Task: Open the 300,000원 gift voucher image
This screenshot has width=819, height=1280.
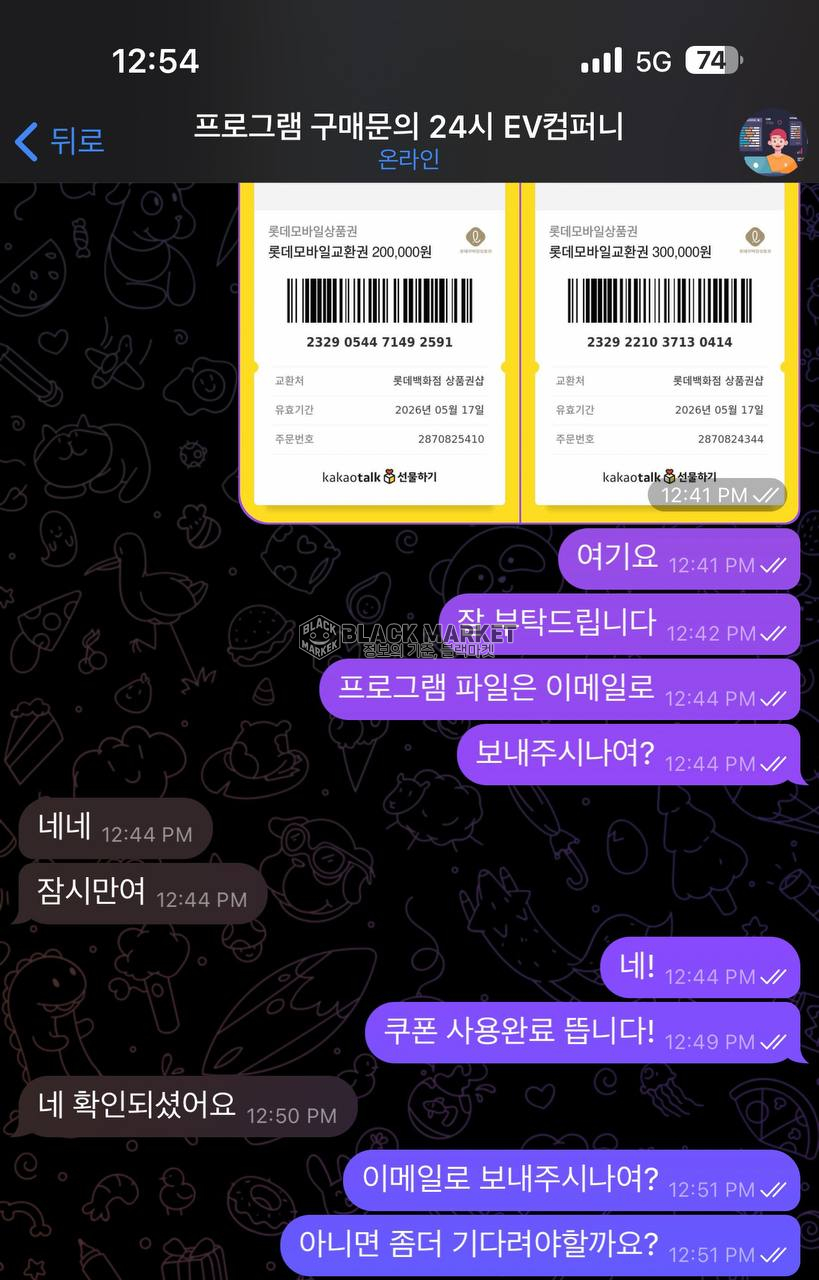Action: pyautogui.click(x=660, y=350)
